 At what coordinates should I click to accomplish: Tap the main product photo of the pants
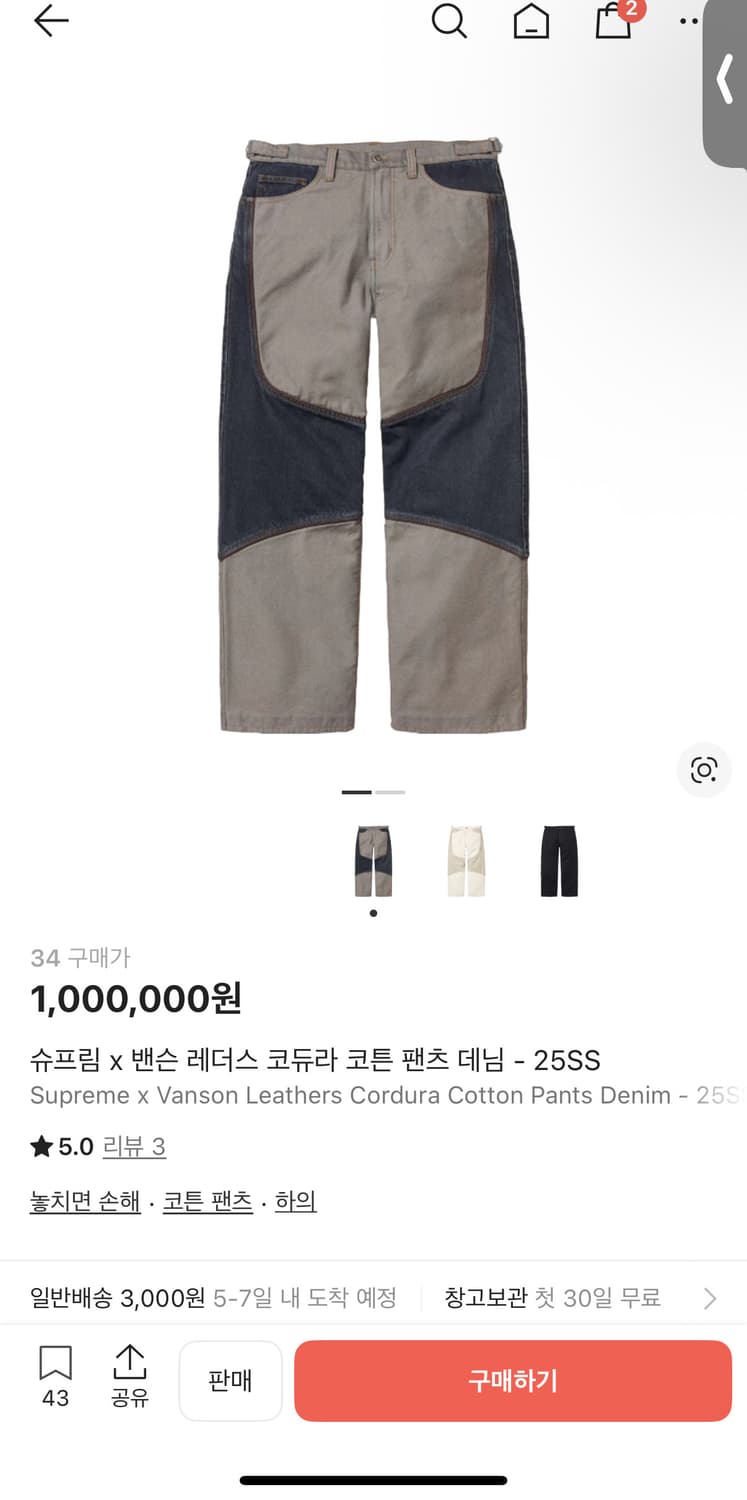click(x=373, y=430)
